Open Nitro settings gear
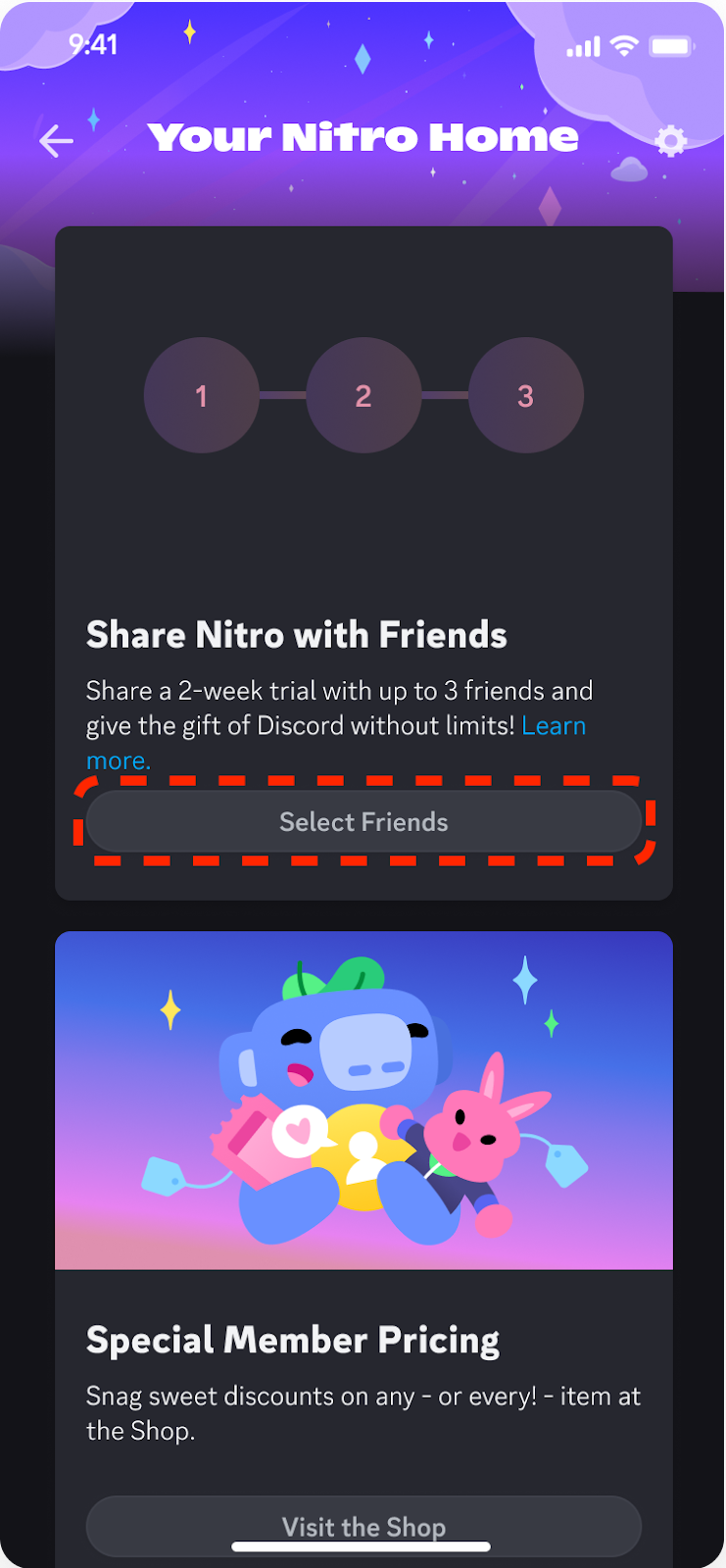The width and height of the screenshot is (726, 1568). tap(671, 141)
